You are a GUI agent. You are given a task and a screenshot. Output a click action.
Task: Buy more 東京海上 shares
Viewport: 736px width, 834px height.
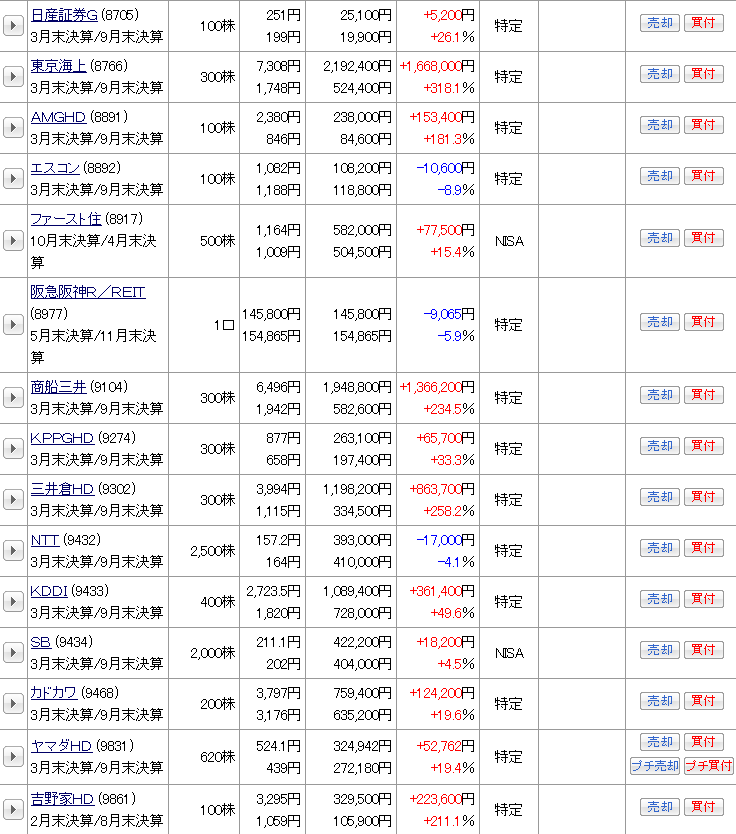click(703, 74)
